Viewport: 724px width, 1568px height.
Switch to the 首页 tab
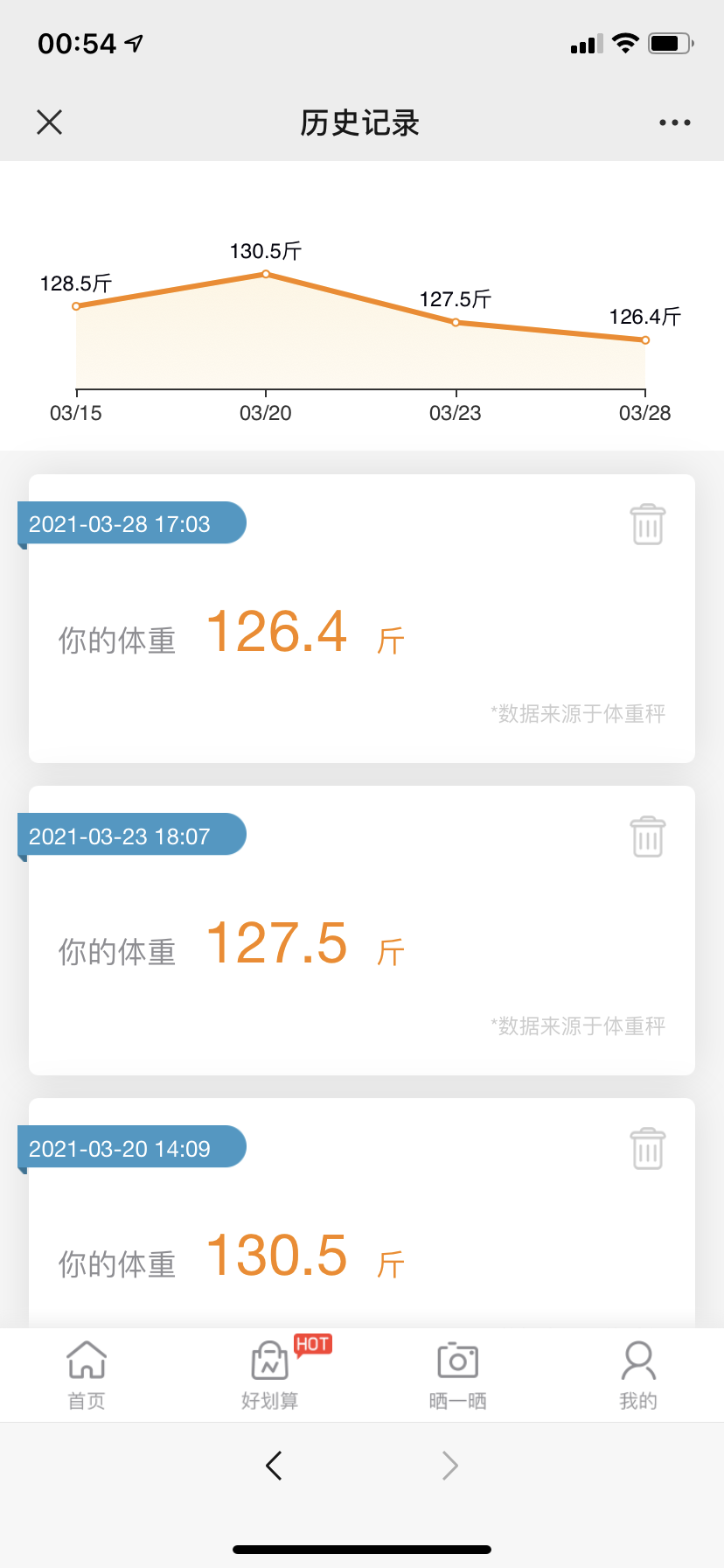[x=87, y=1375]
